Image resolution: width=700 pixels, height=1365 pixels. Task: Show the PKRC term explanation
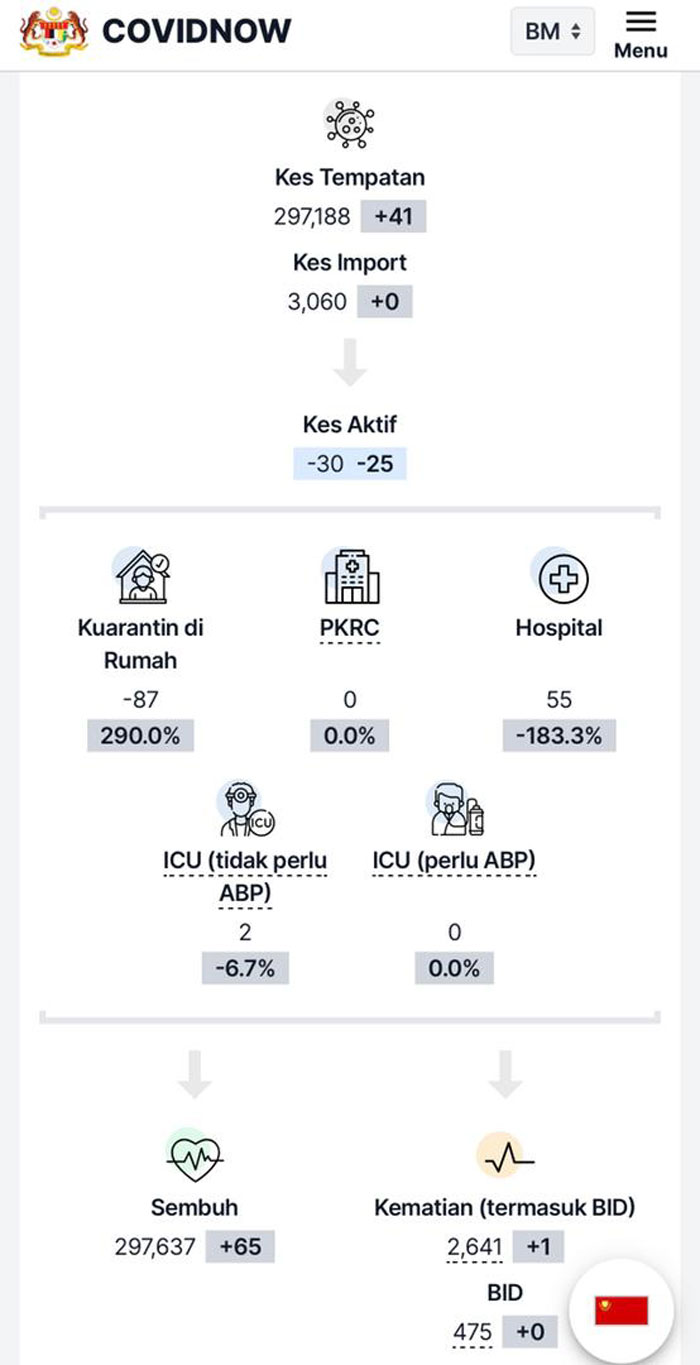pos(349,629)
